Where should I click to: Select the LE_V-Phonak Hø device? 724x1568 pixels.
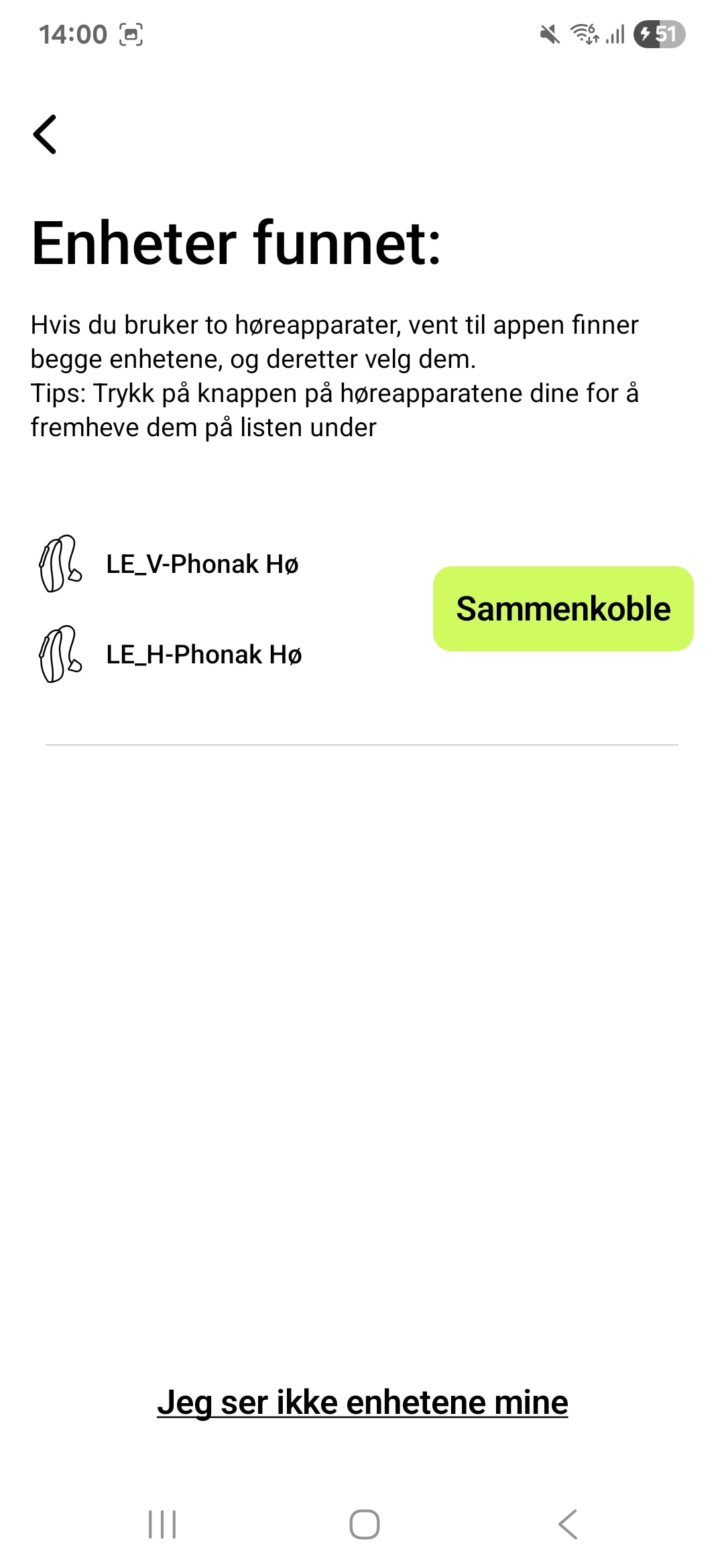pyautogui.click(x=202, y=564)
